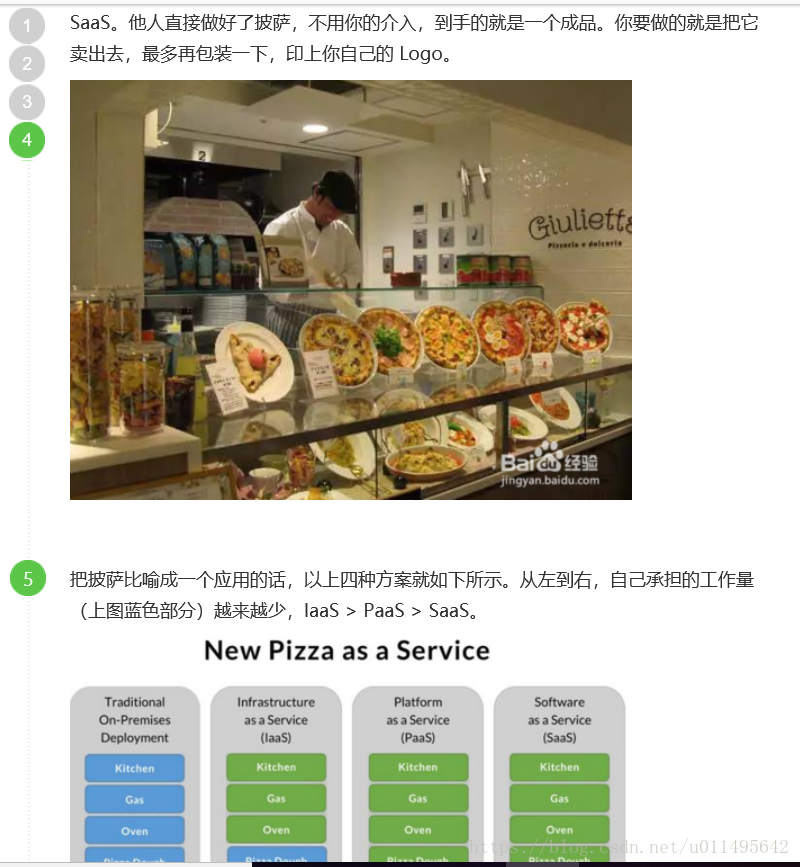The image size is (800, 867).
Task: Select the highlighted green step 4 circle
Action: click(27, 140)
